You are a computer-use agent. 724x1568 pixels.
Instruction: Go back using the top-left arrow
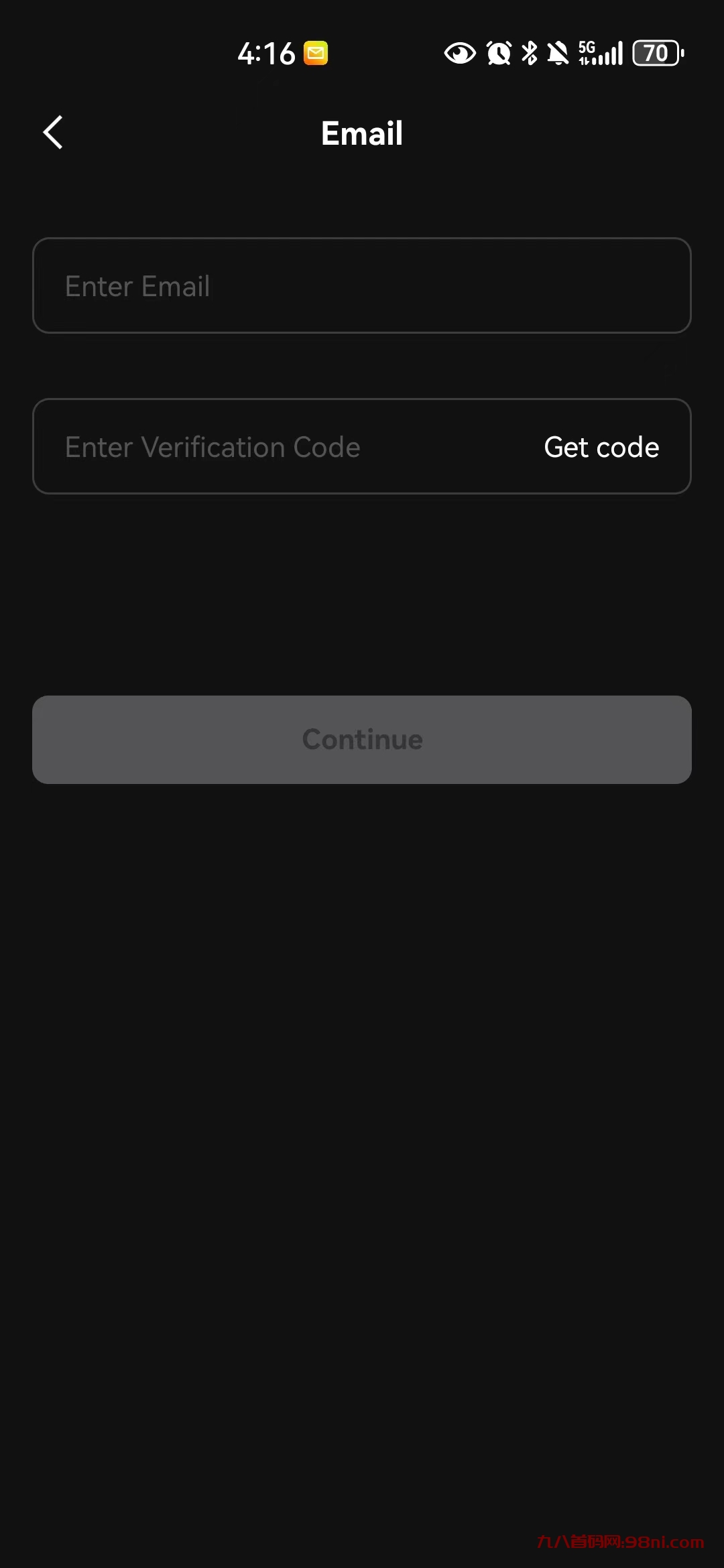[x=53, y=133]
